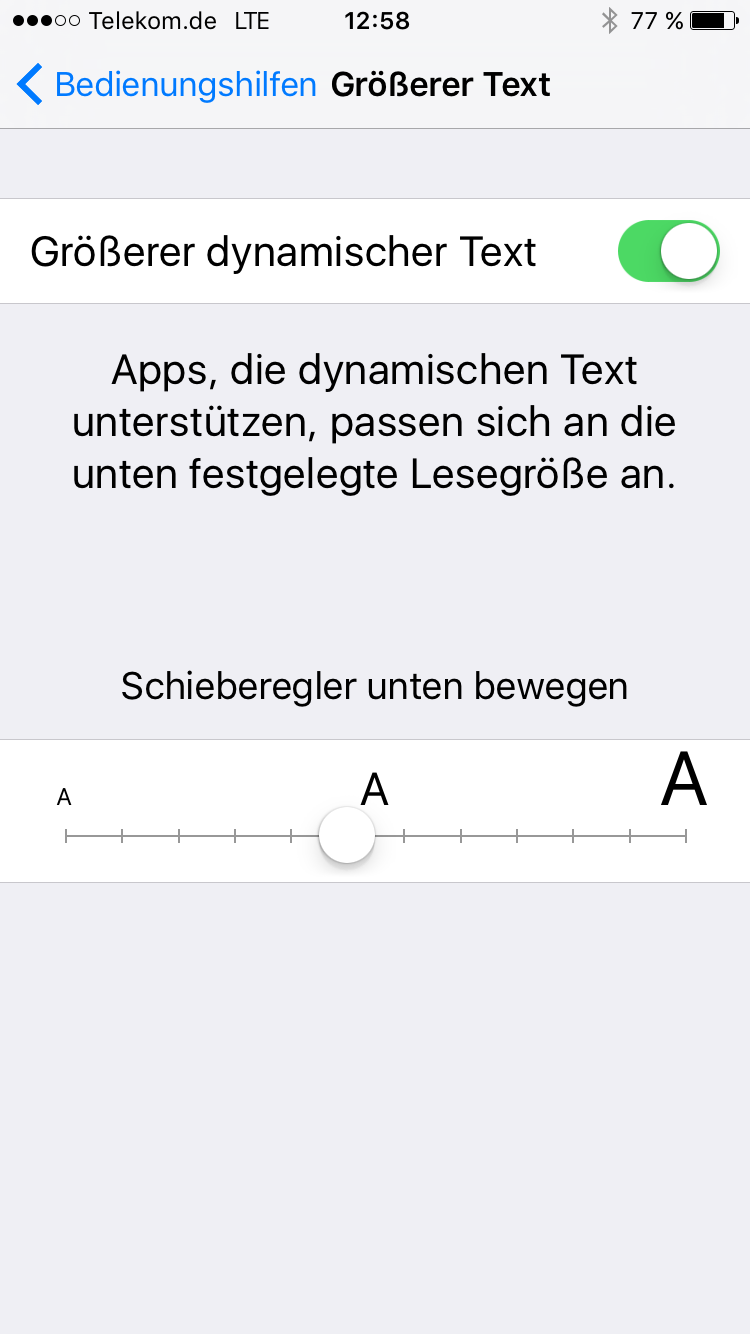This screenshot has height=1334, width=750.
Task: Disable Größerer dynamischer Text
Action: click(x=667, y=251)
